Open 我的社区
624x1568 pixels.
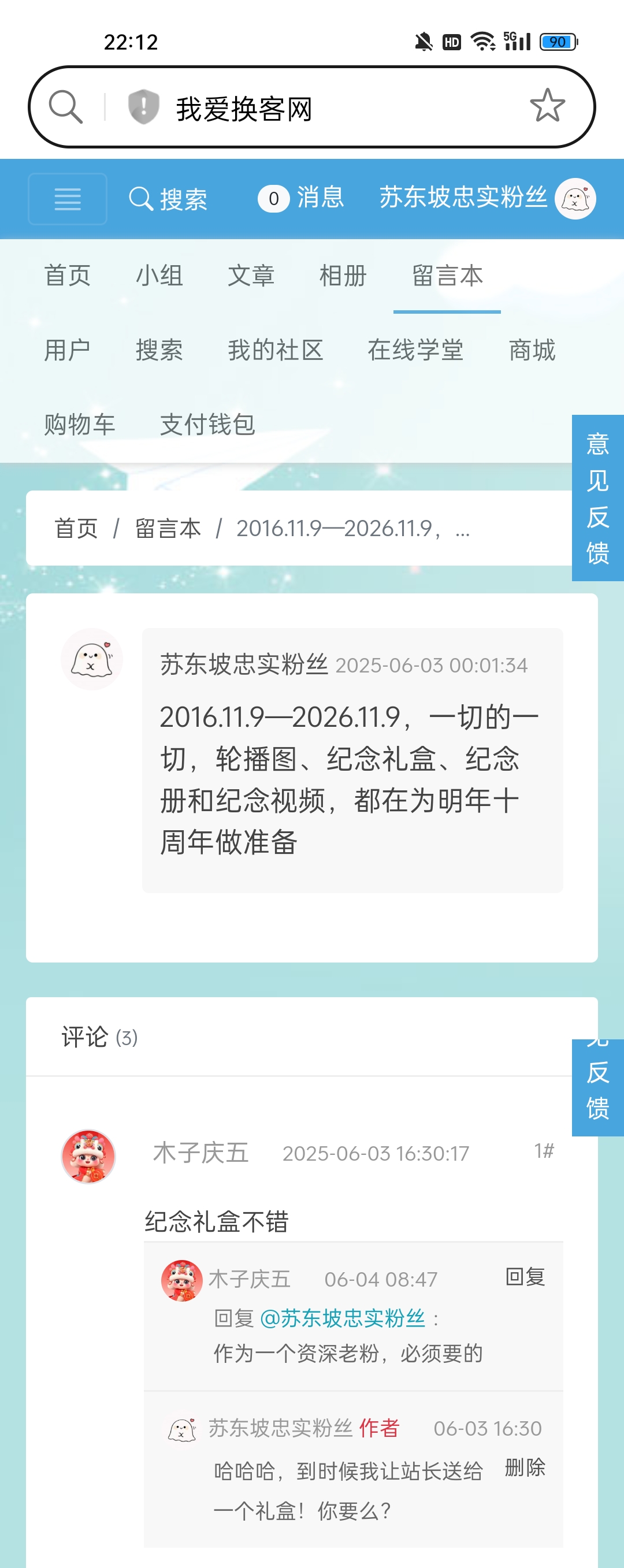275,350
